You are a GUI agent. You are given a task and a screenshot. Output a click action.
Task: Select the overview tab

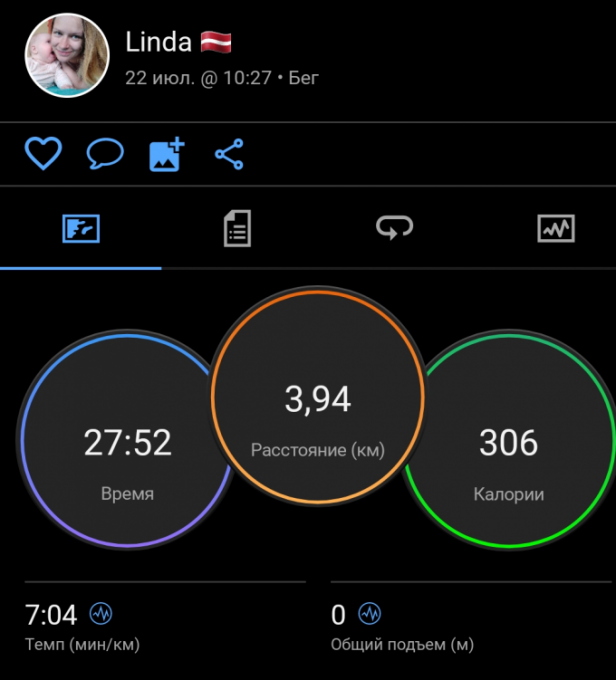coord(81,229)
